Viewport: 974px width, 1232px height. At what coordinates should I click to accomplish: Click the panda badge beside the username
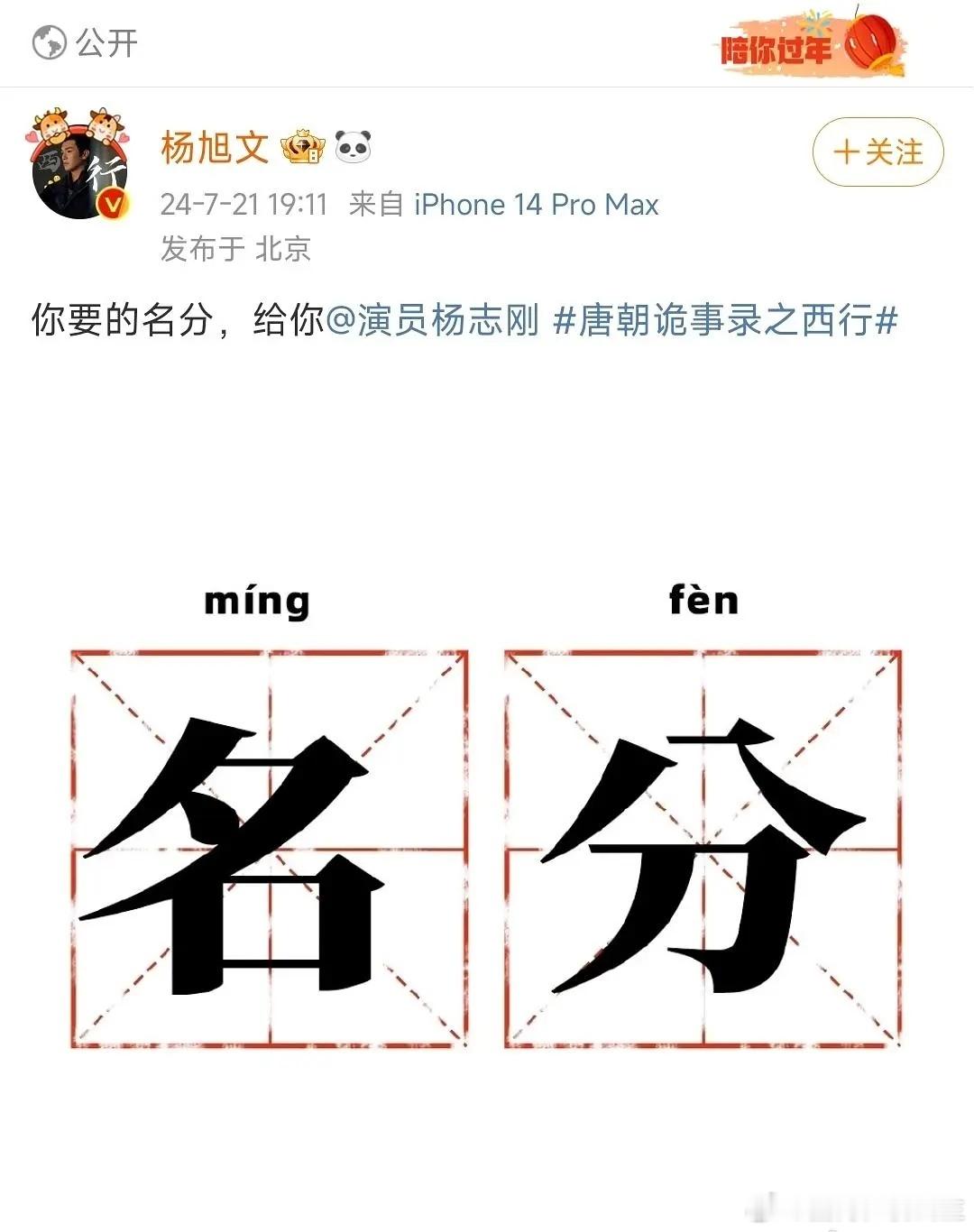(x=354, y=148)
